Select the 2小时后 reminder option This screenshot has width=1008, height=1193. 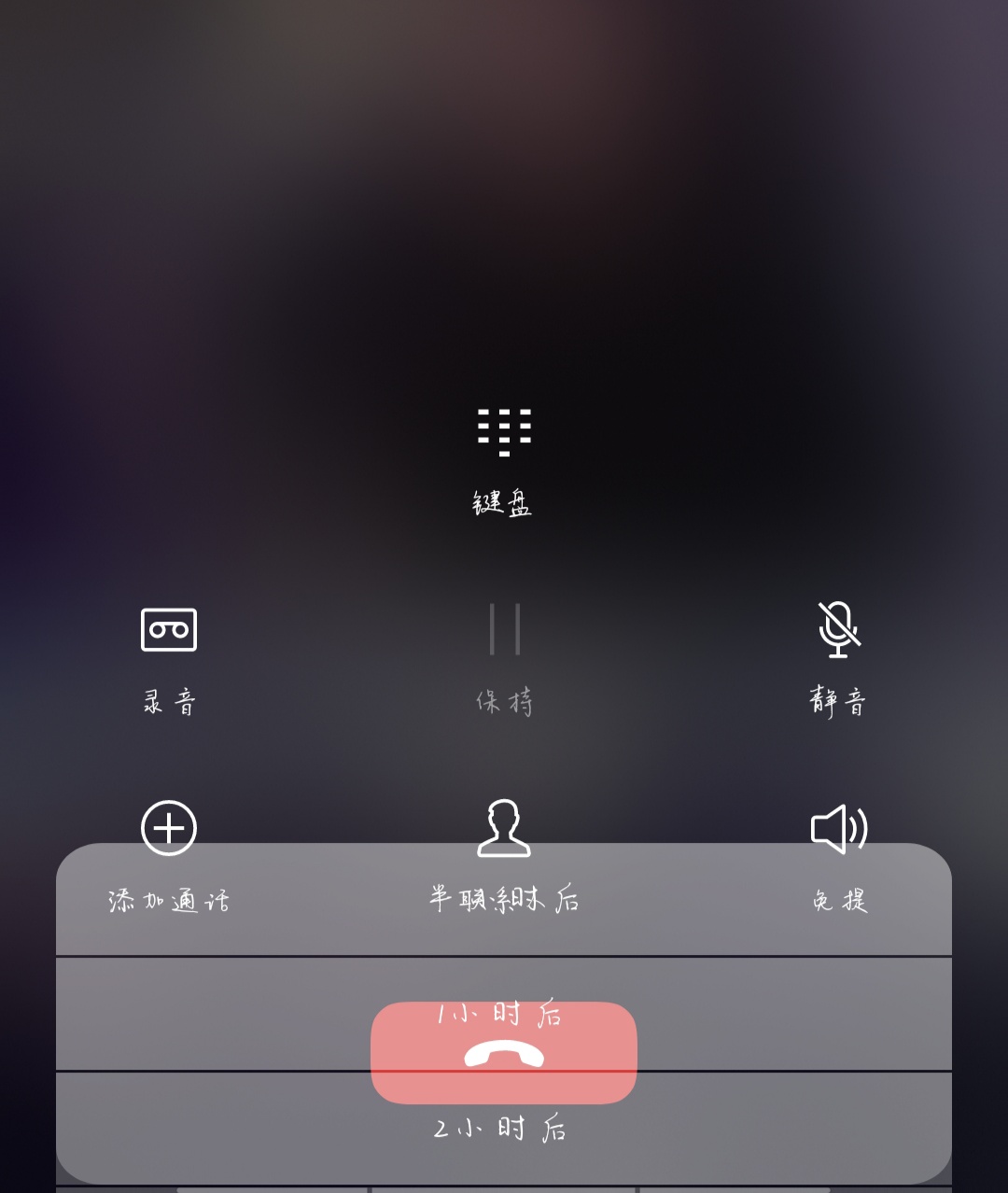pos(501,1130)
